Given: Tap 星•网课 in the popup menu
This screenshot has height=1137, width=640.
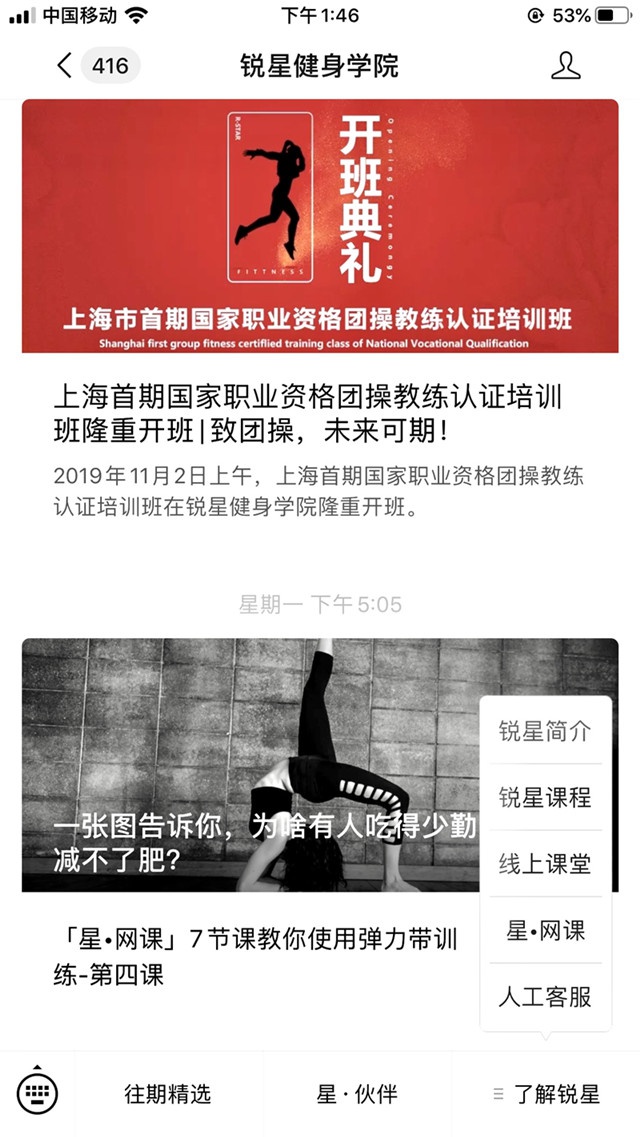Looking at the screenshot, I should (x=545, y=930).
